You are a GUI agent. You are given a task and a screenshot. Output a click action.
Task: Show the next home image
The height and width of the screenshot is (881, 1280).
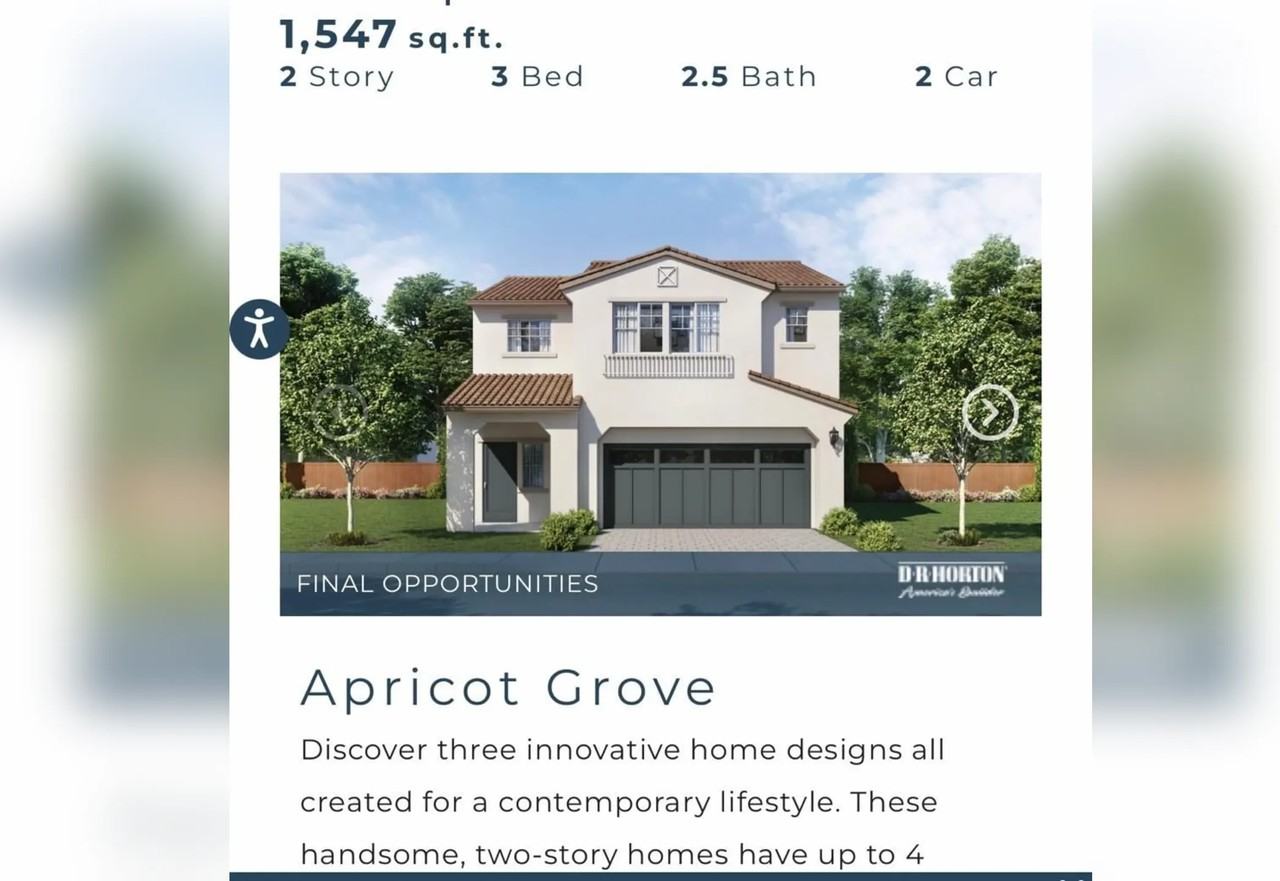(990, 412)
